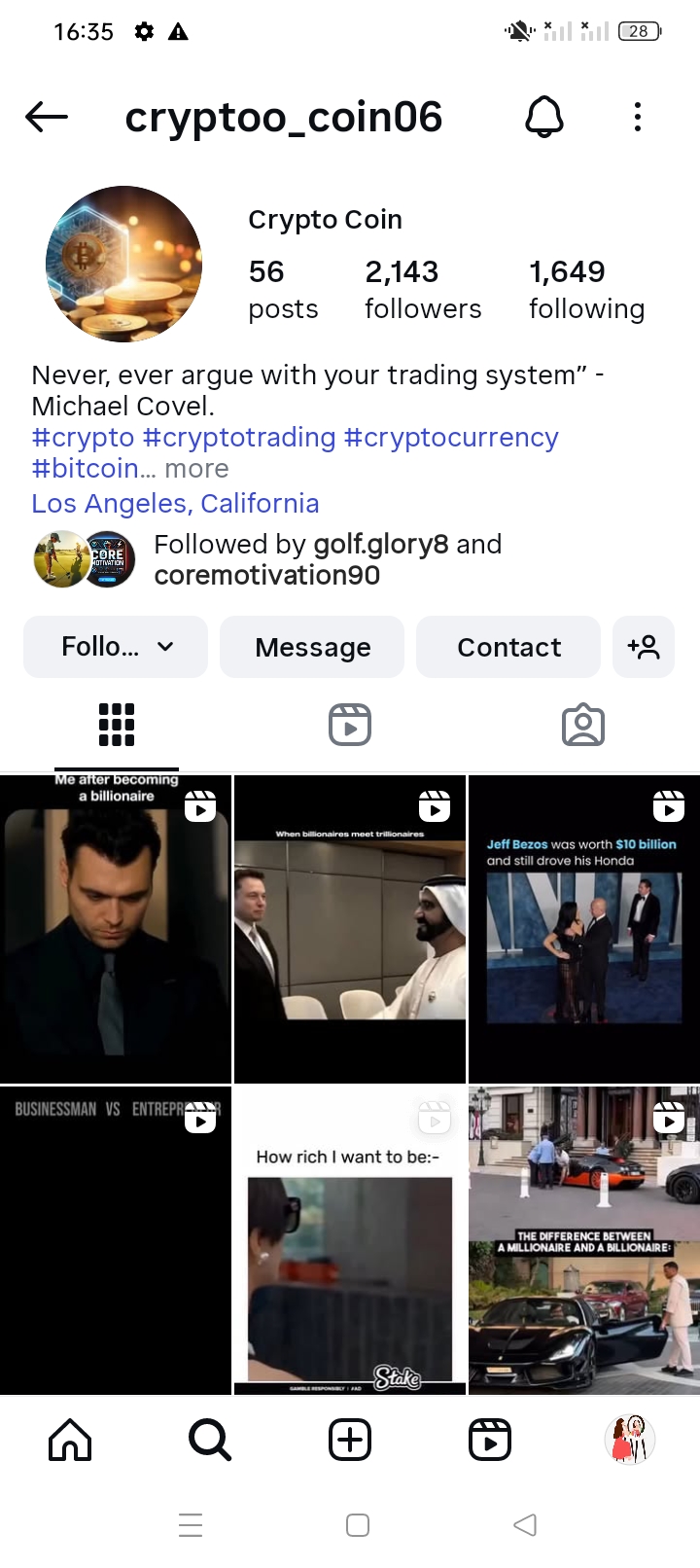Tap the Contact button
700x1568 pixels.
pos(508,647)
